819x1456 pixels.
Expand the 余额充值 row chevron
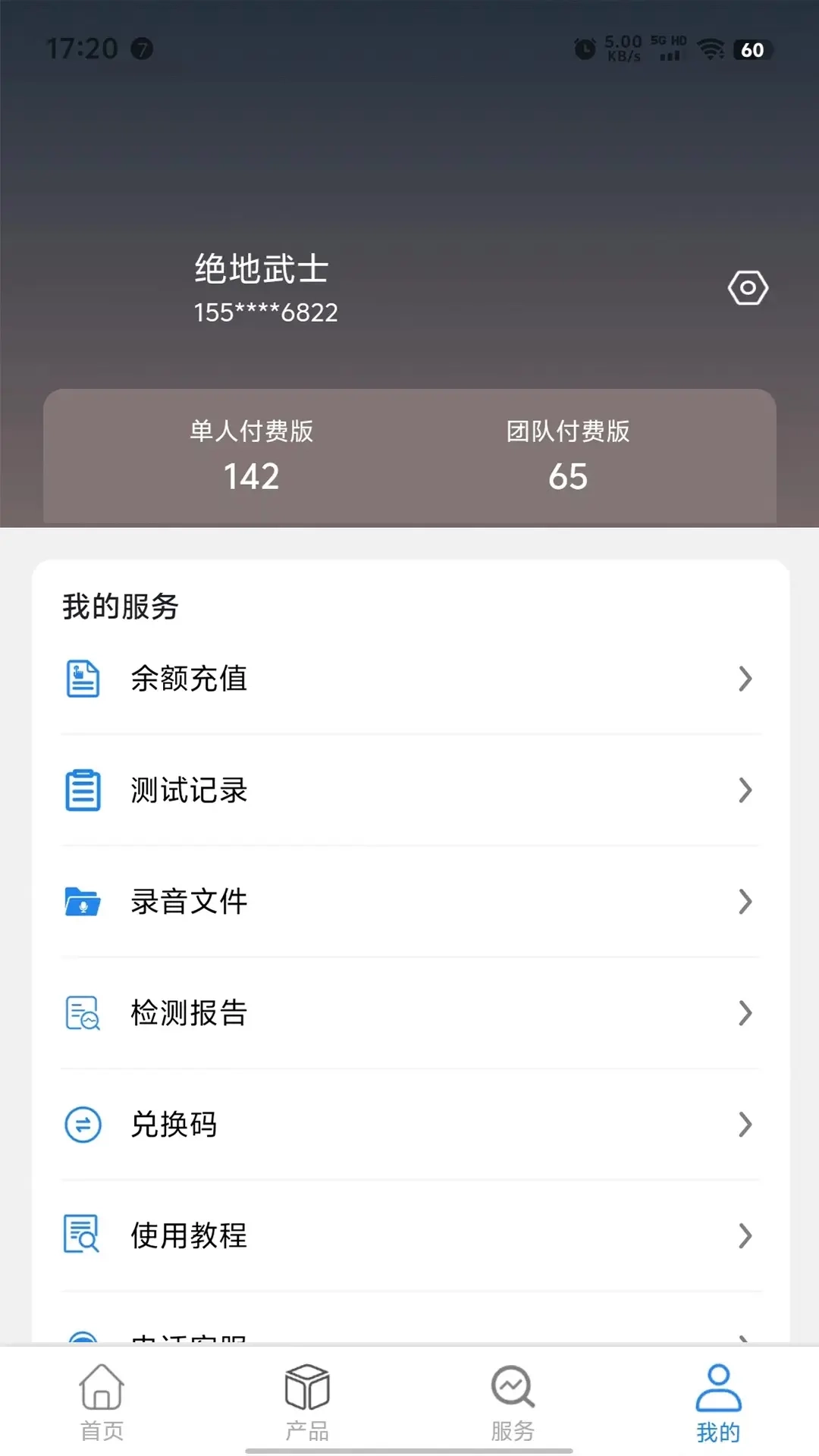click(745, 679)
